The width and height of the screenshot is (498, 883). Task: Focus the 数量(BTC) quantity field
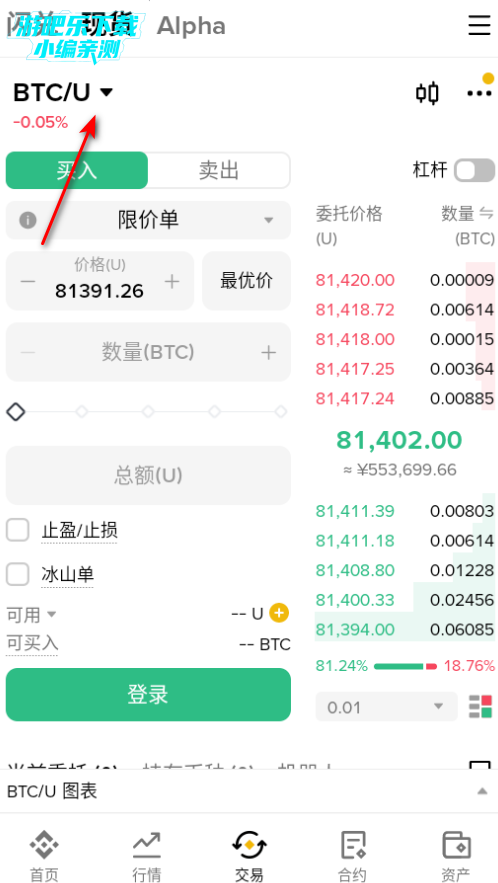coord(148,353)
